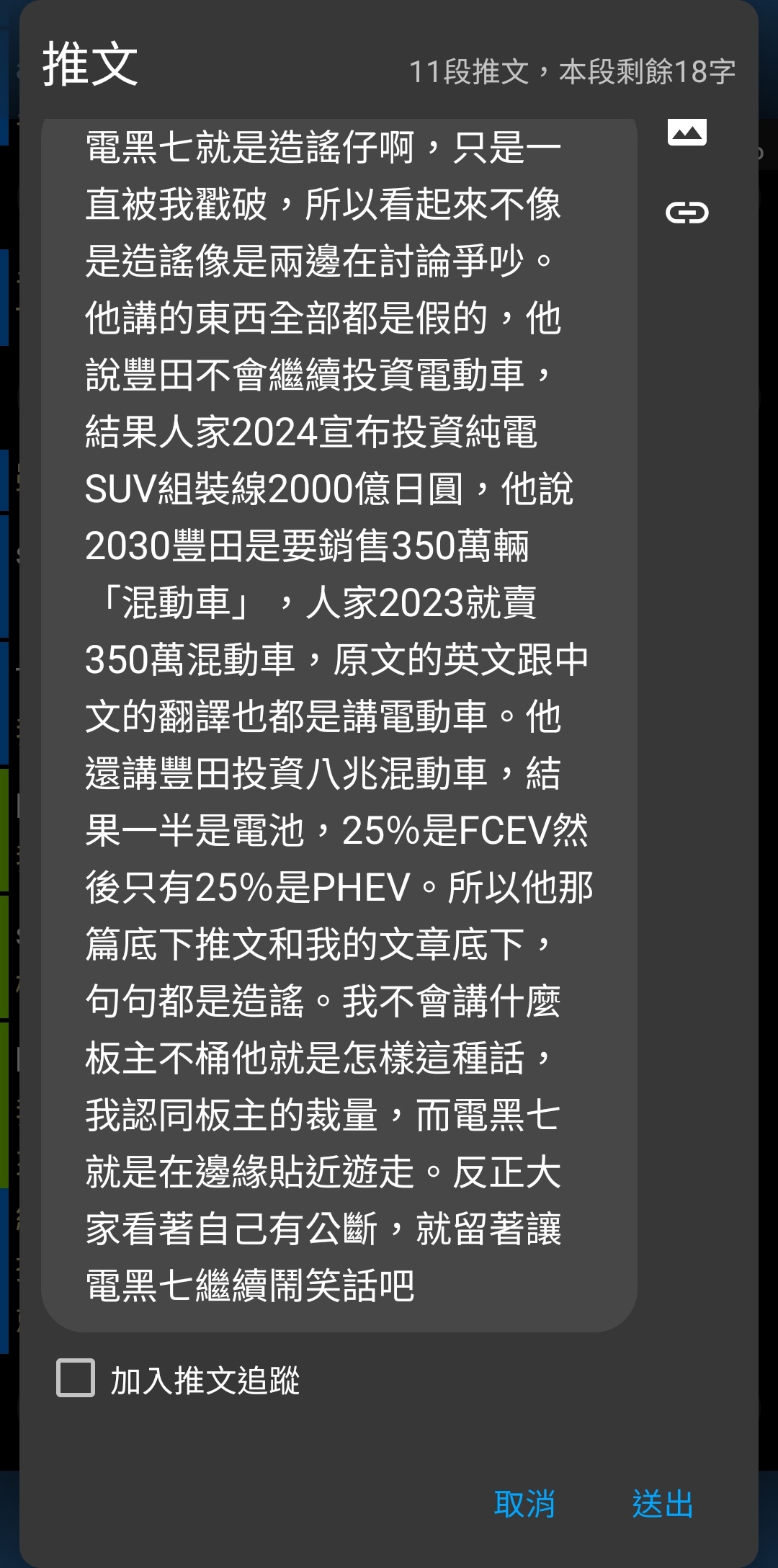Screen dimensions: 778x1568
Task: Tap the insert link icon
Action: (687, 213)
